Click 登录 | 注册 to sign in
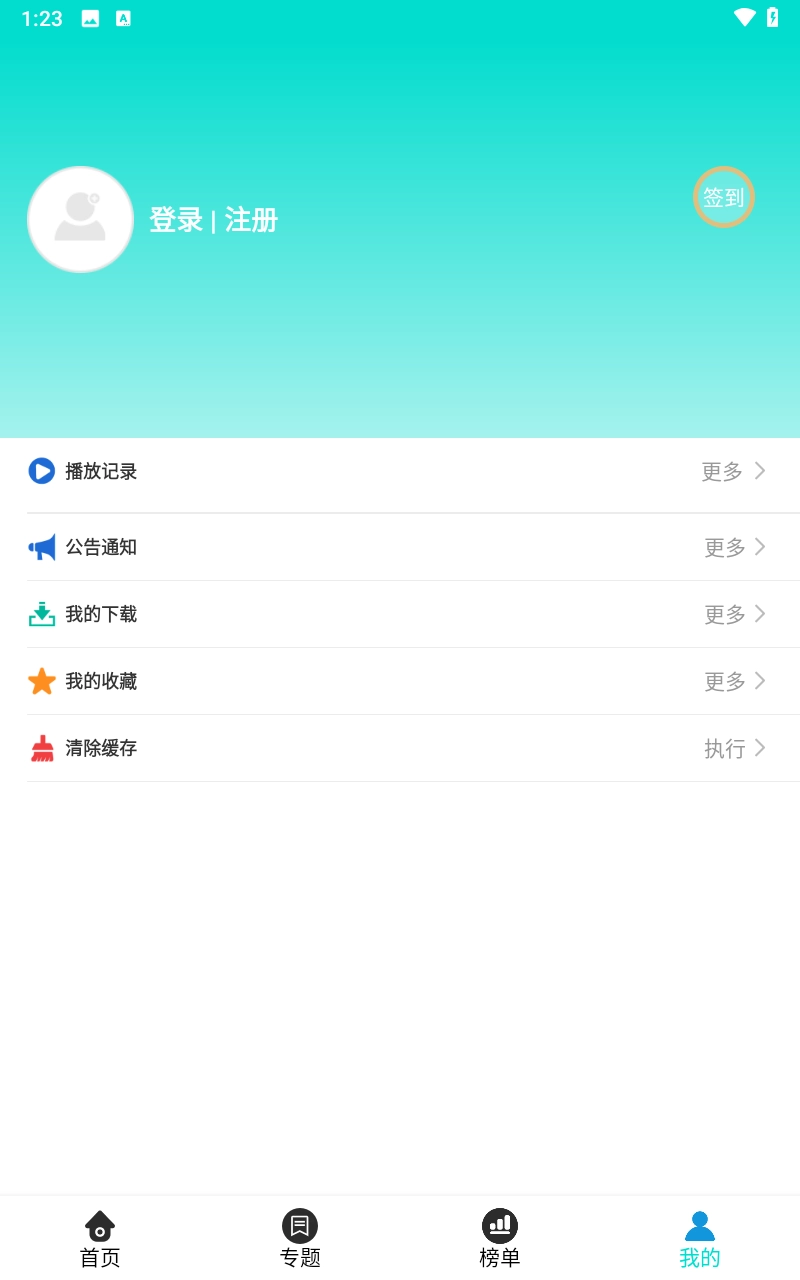 213,219
